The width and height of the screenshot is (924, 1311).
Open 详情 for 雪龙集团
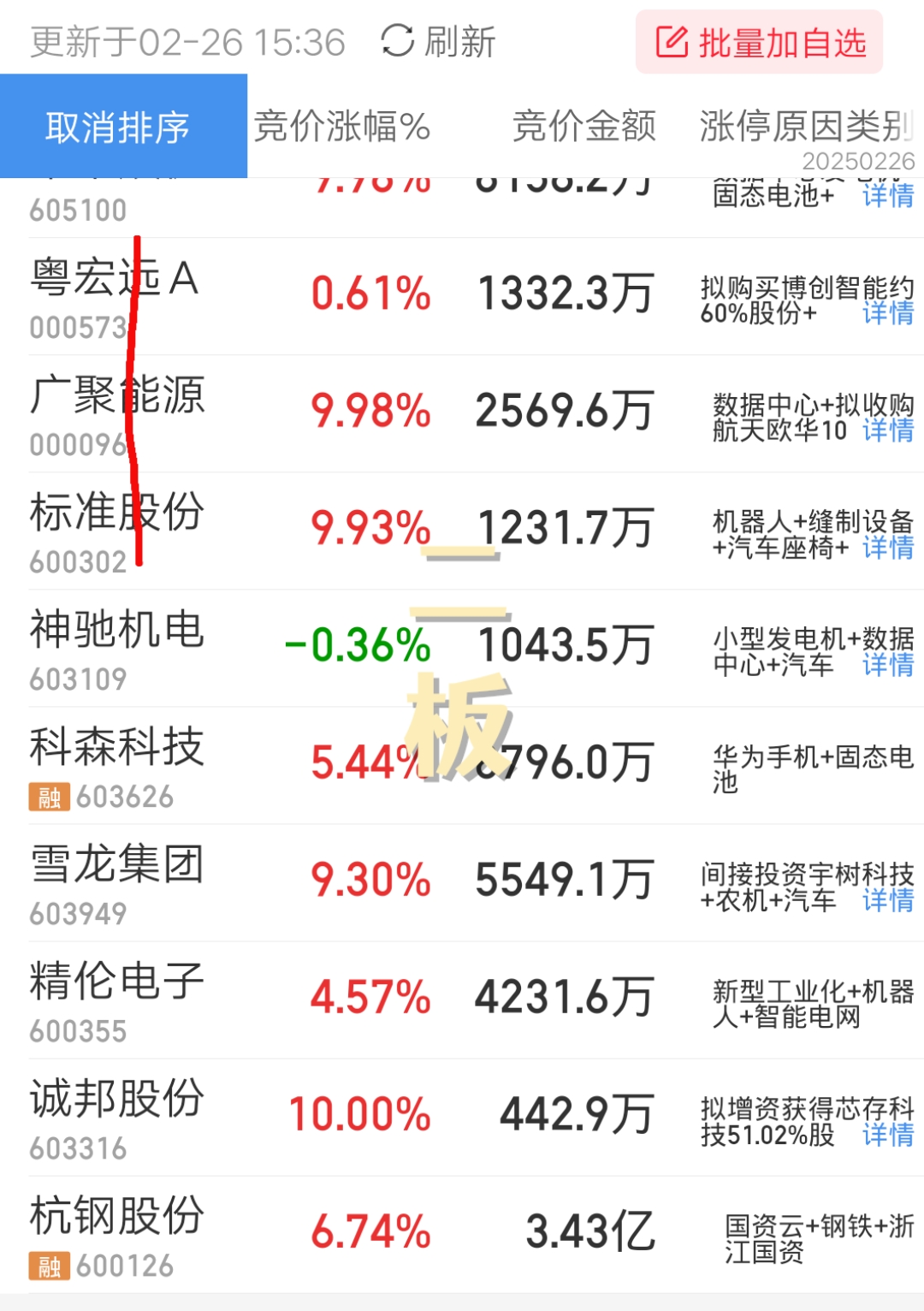tap(887, 900)
